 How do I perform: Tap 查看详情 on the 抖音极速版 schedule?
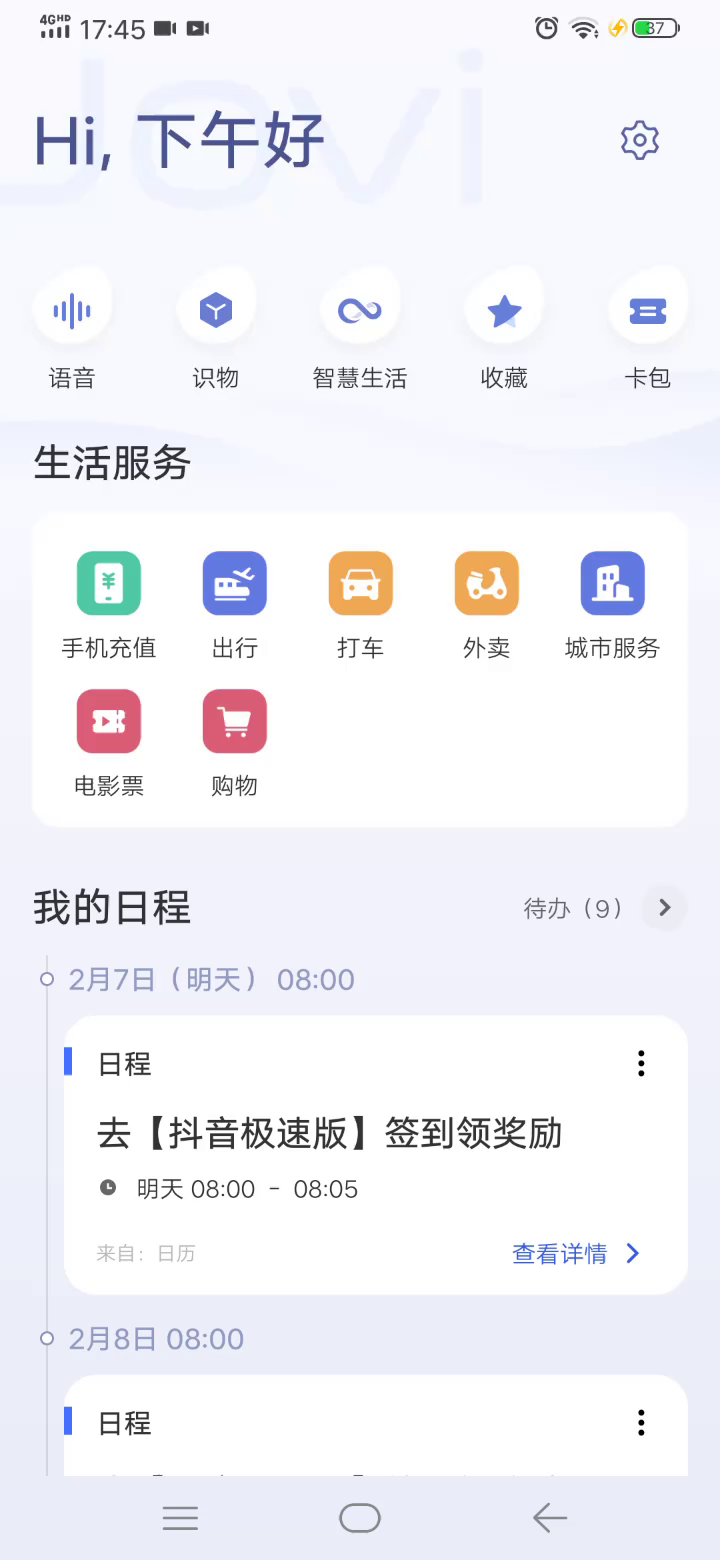(x=575, y=1253)
